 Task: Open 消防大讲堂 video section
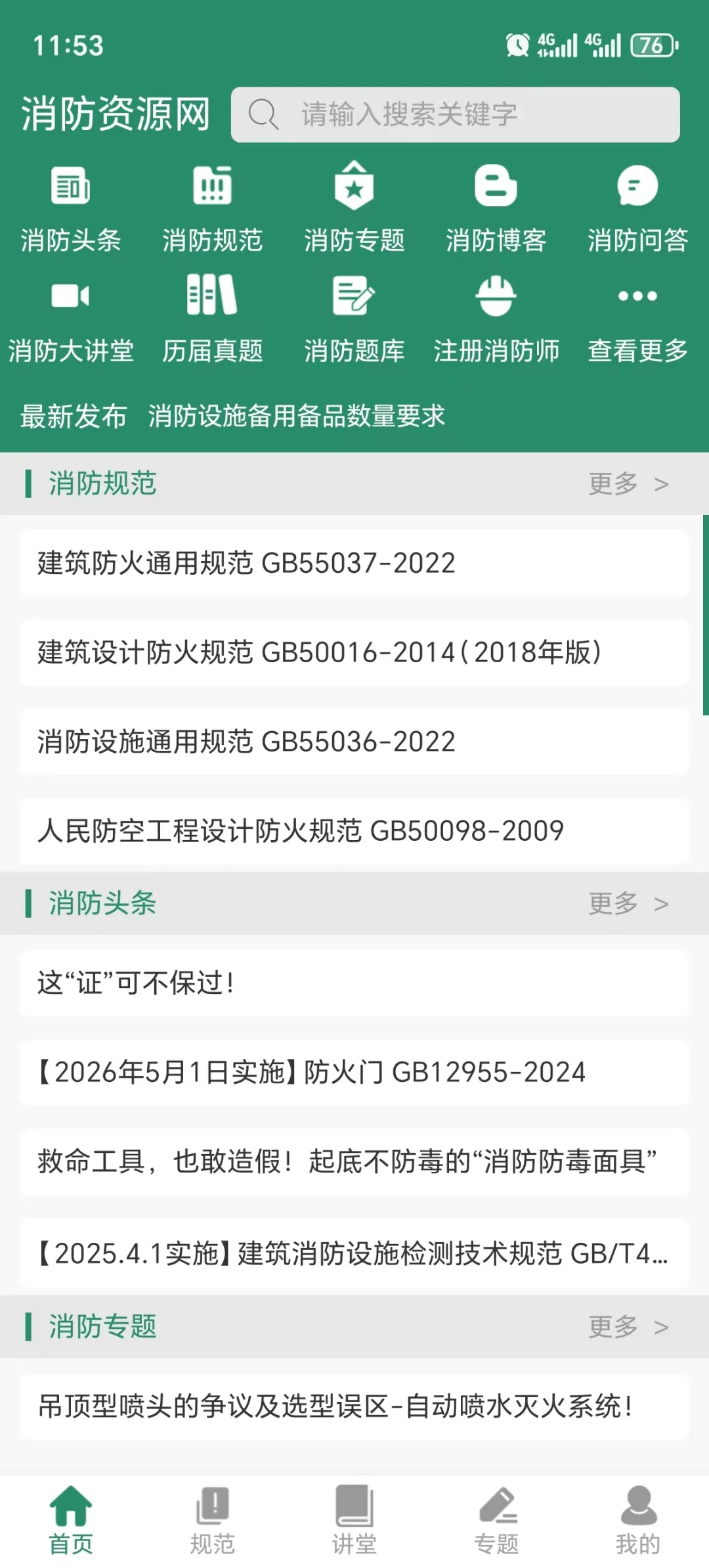pyautogui.click(x=71, y=319)
